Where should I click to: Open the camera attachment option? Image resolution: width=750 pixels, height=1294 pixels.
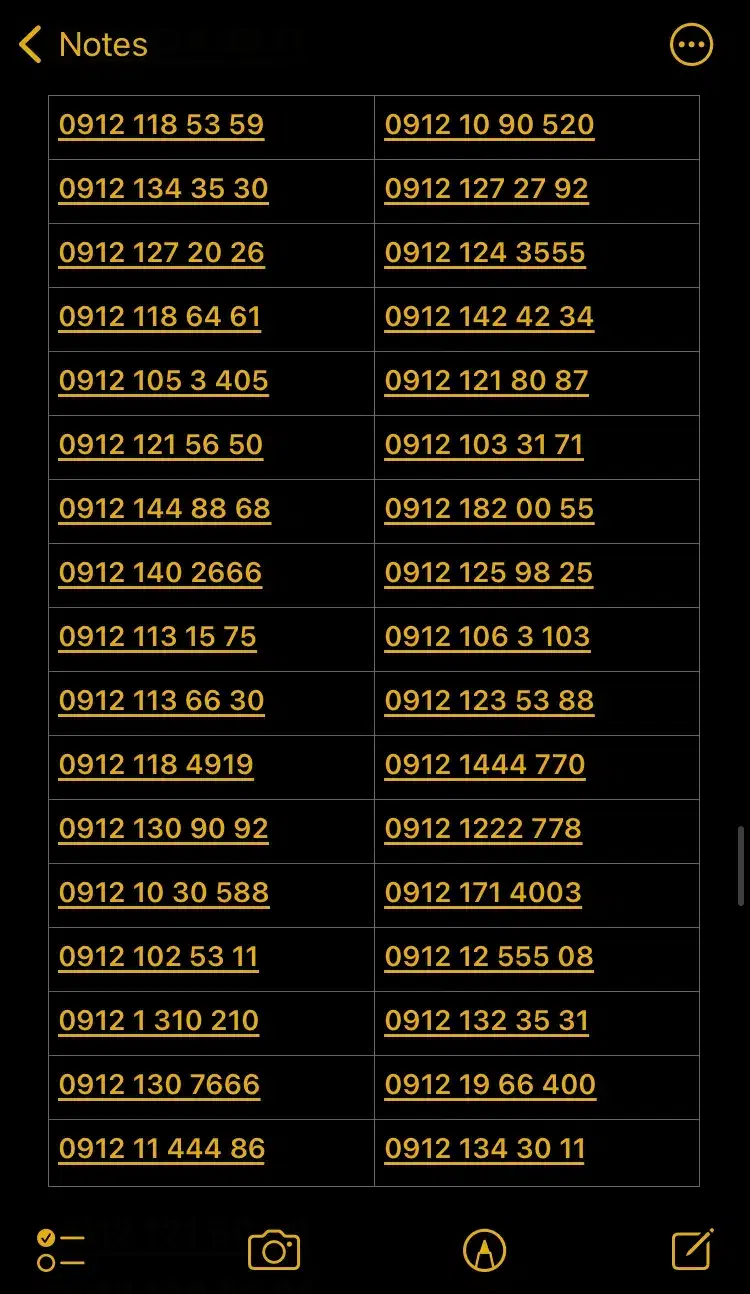274,1250
